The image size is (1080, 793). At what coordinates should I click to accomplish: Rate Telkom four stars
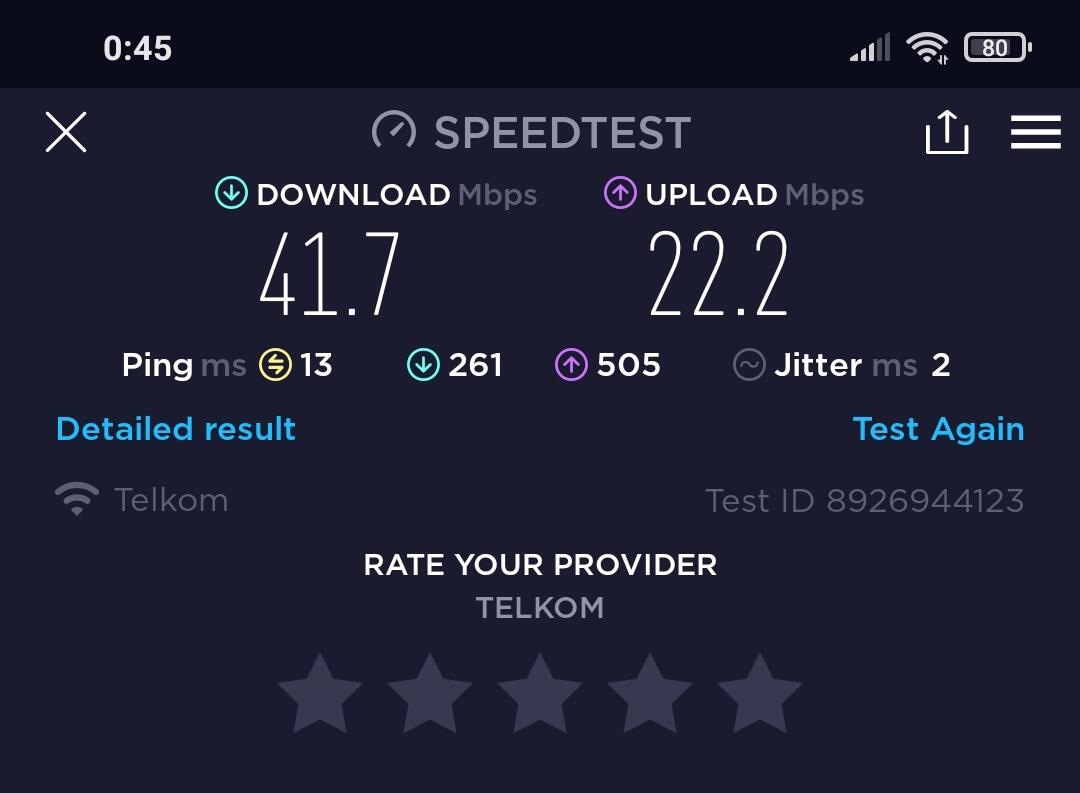tap(650, 694)
